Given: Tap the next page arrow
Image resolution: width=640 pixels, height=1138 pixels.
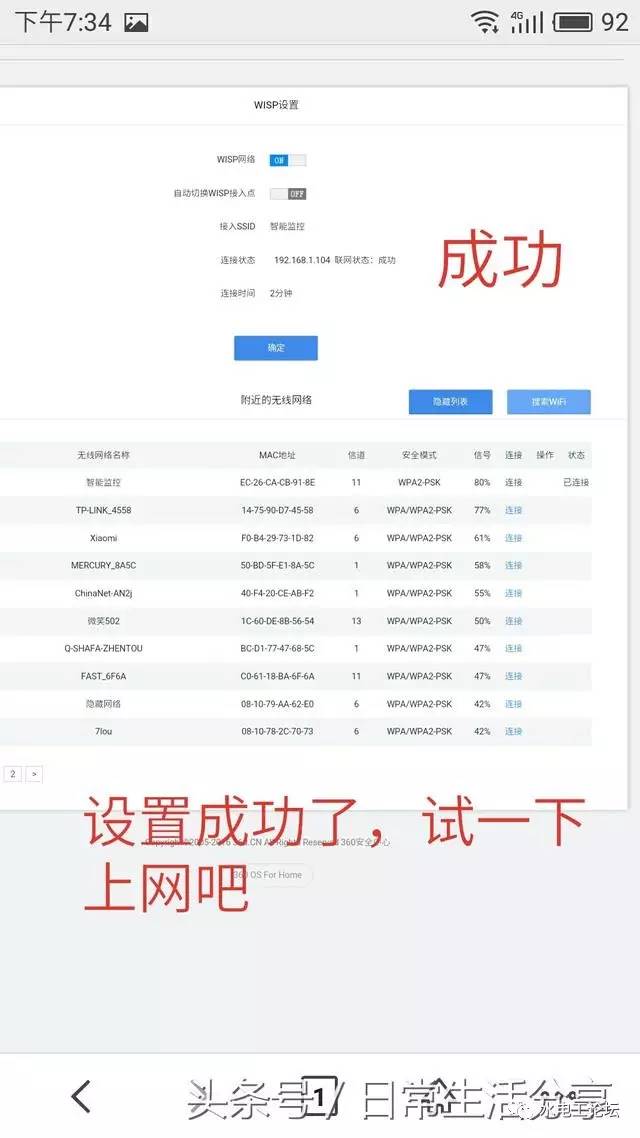Looking at the screenshot, I should click(x=34, y=774).
